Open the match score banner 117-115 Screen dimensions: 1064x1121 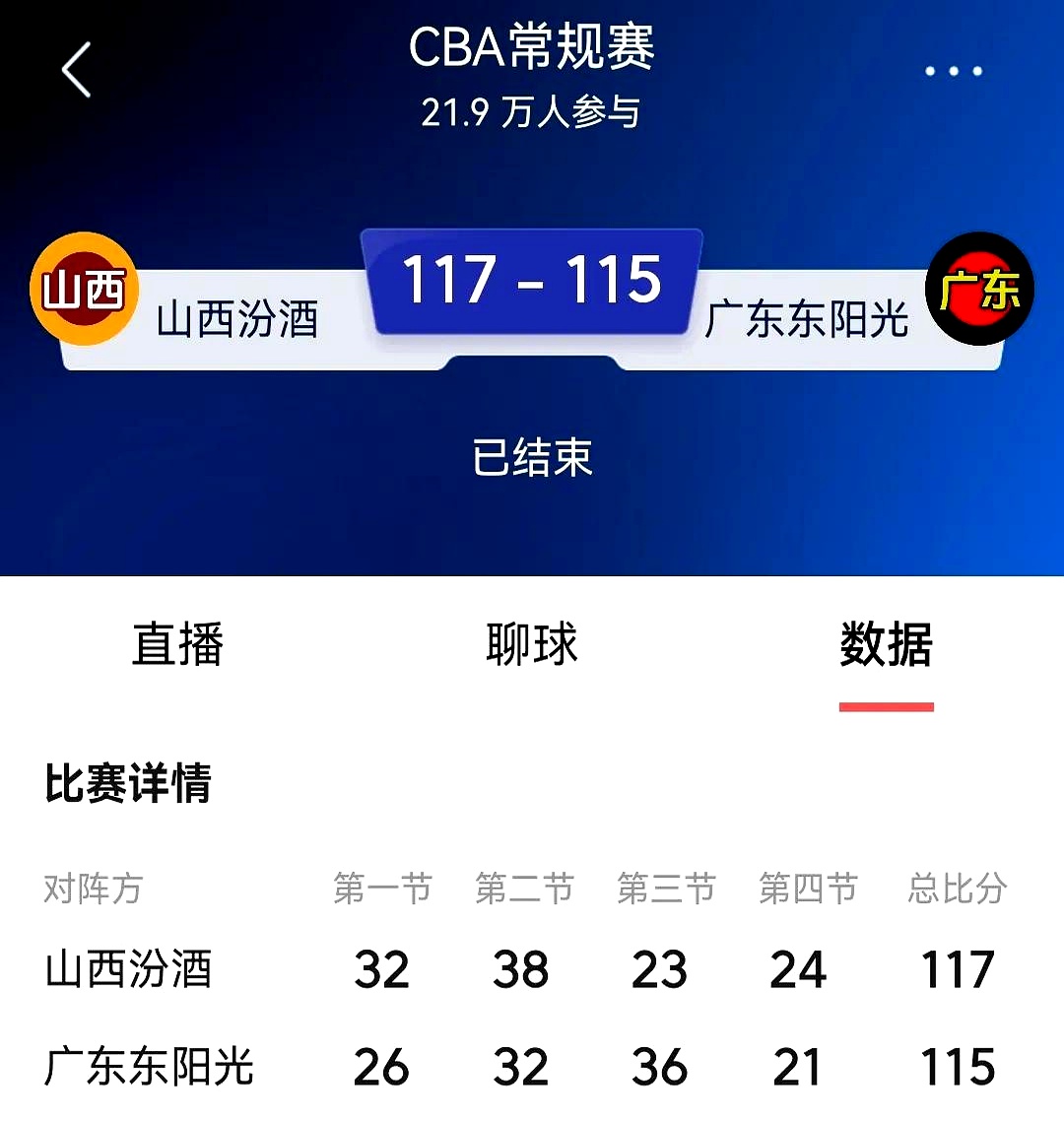click(x=532, y=281)
